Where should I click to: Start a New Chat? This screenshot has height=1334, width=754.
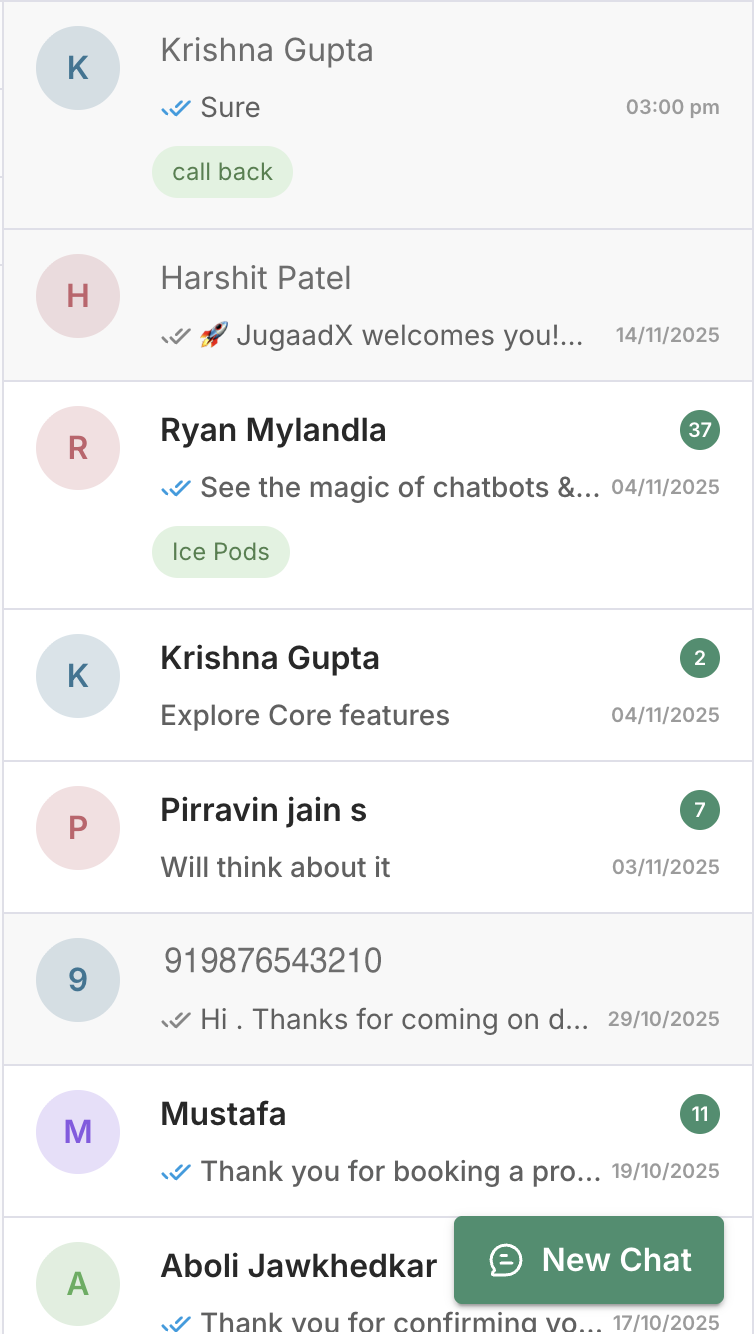589,1260
